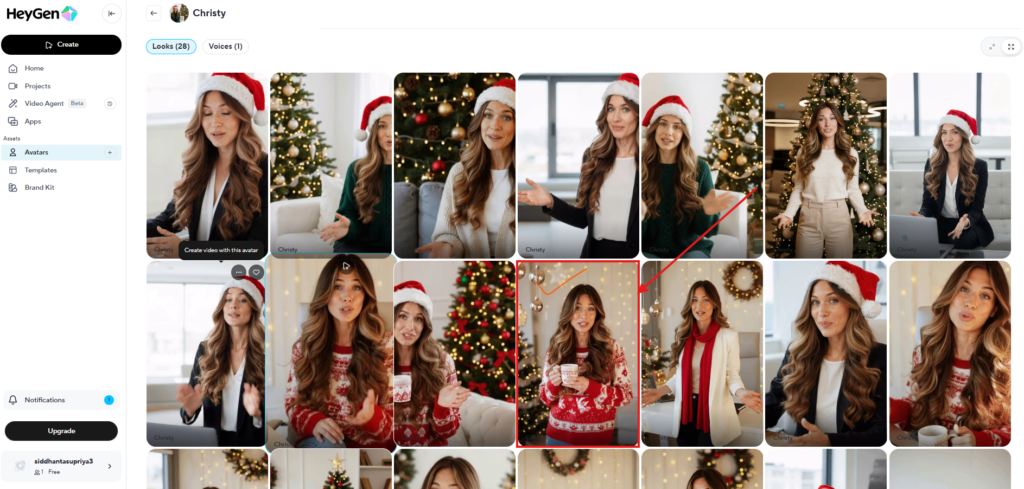Switch to the larger grid view
The width and height of the screenshot is (1024, 489).
tap(992, 46)
